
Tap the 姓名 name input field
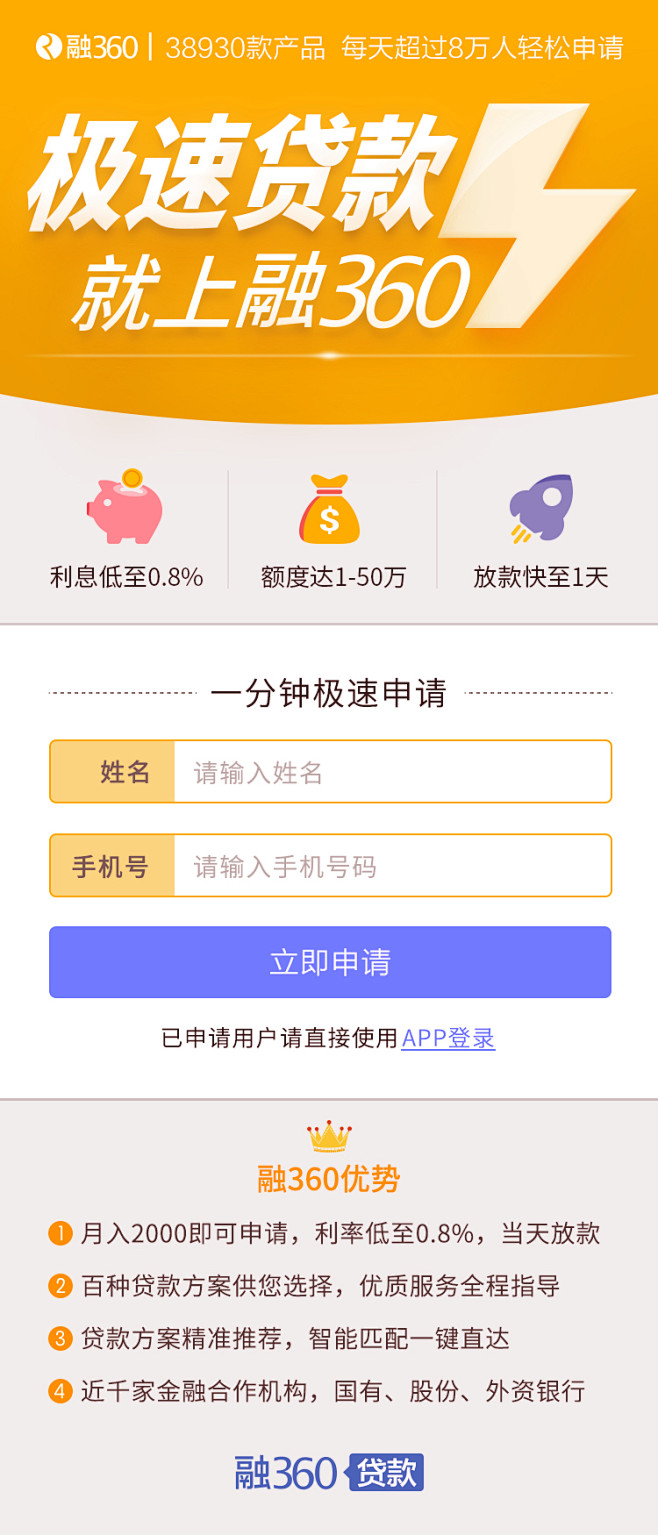(x=390, y=772)
